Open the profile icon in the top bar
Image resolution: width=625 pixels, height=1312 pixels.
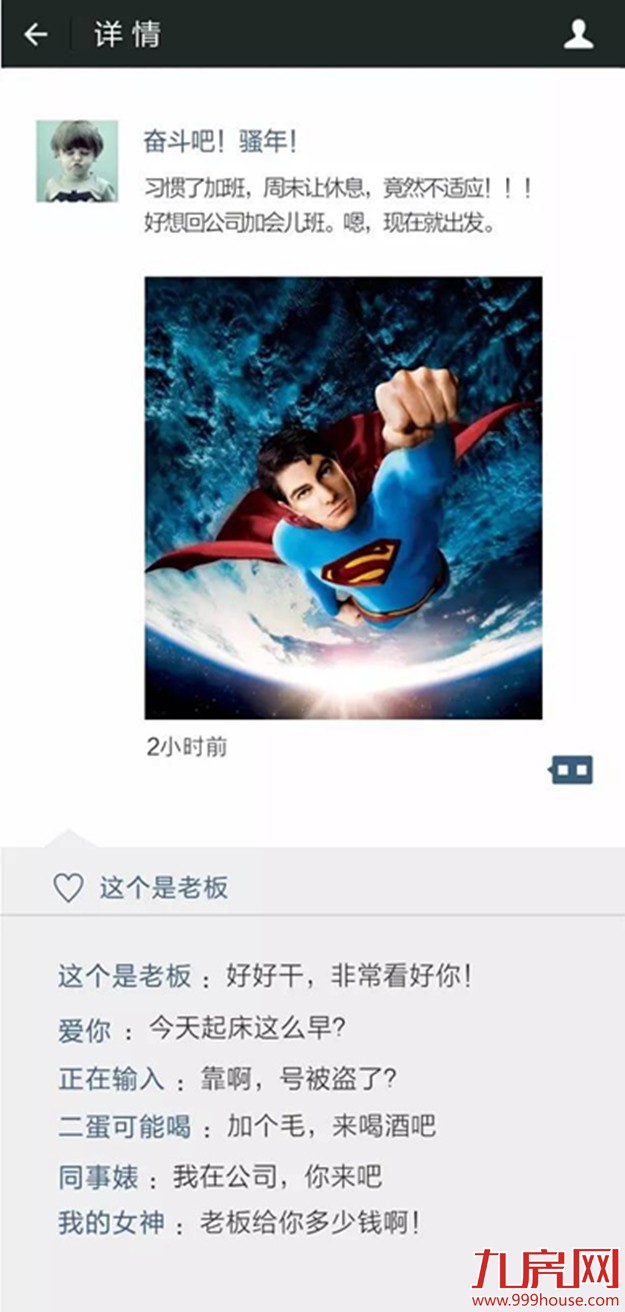point(578,35)
